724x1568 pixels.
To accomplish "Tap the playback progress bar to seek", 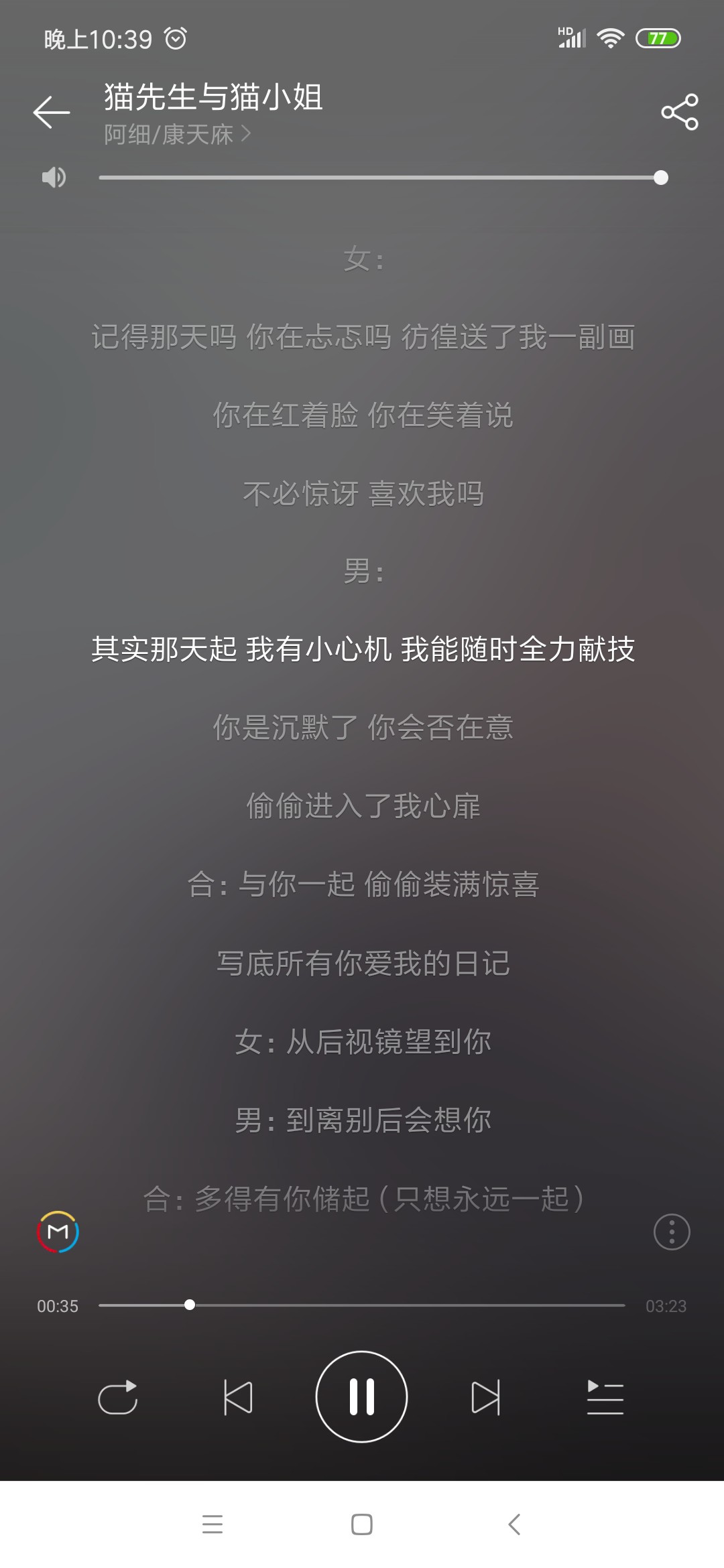I will click(x=362, y=1305).
